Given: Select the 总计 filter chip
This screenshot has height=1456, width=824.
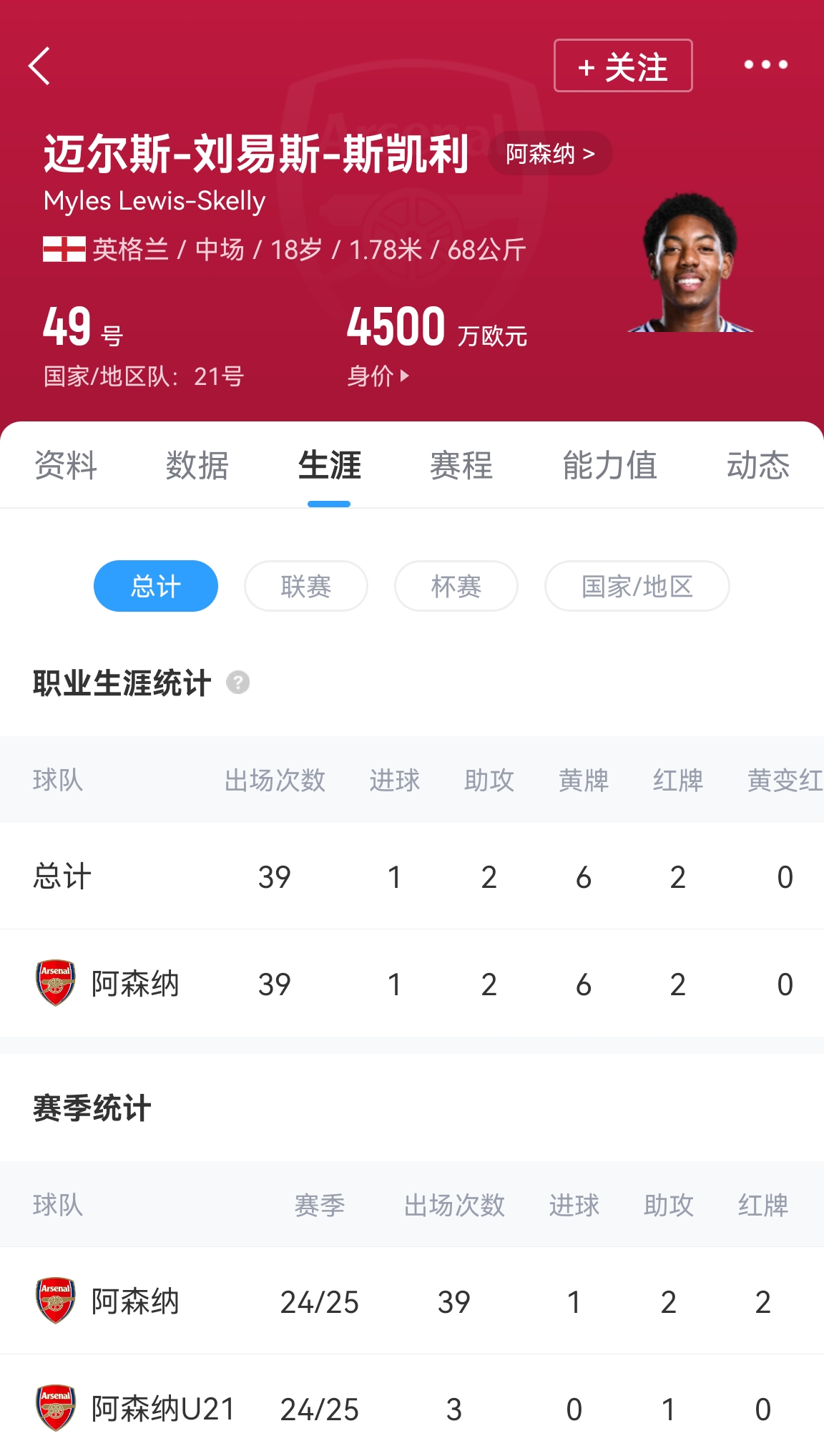Looking at the screenshot, I should pyautogui.click(x=156, y=587).
